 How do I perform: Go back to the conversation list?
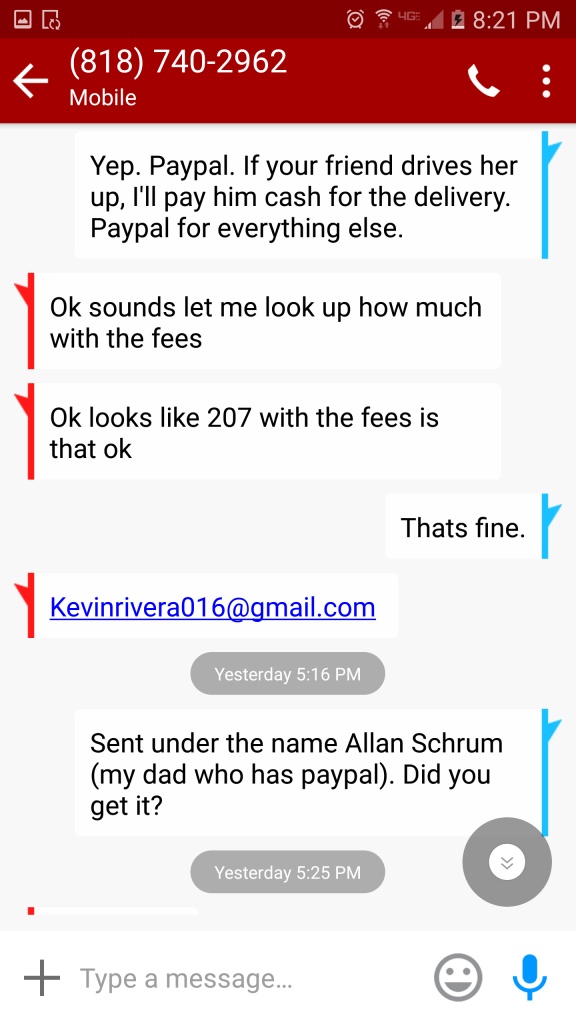pos(31,82)
